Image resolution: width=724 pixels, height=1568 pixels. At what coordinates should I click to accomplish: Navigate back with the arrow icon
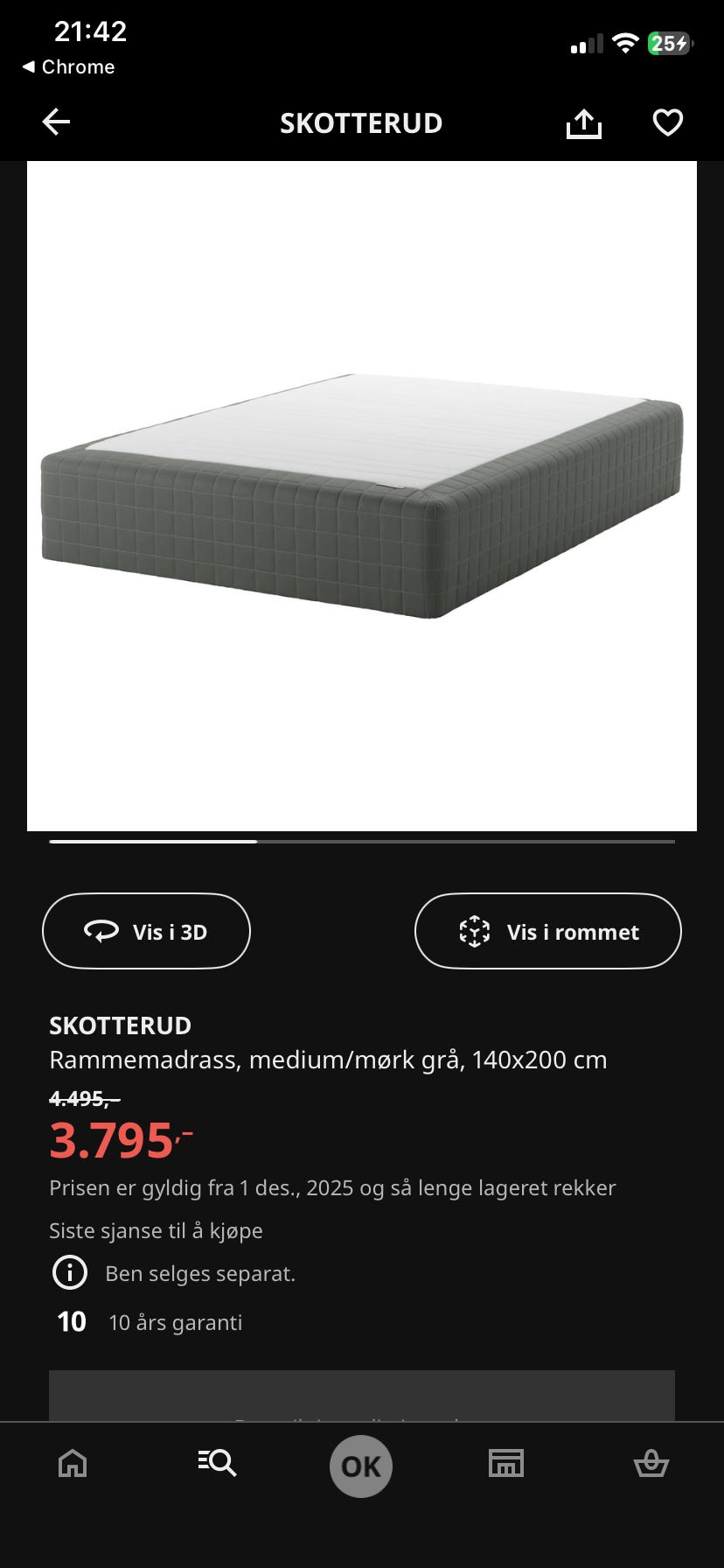click(x=56, y=122)
